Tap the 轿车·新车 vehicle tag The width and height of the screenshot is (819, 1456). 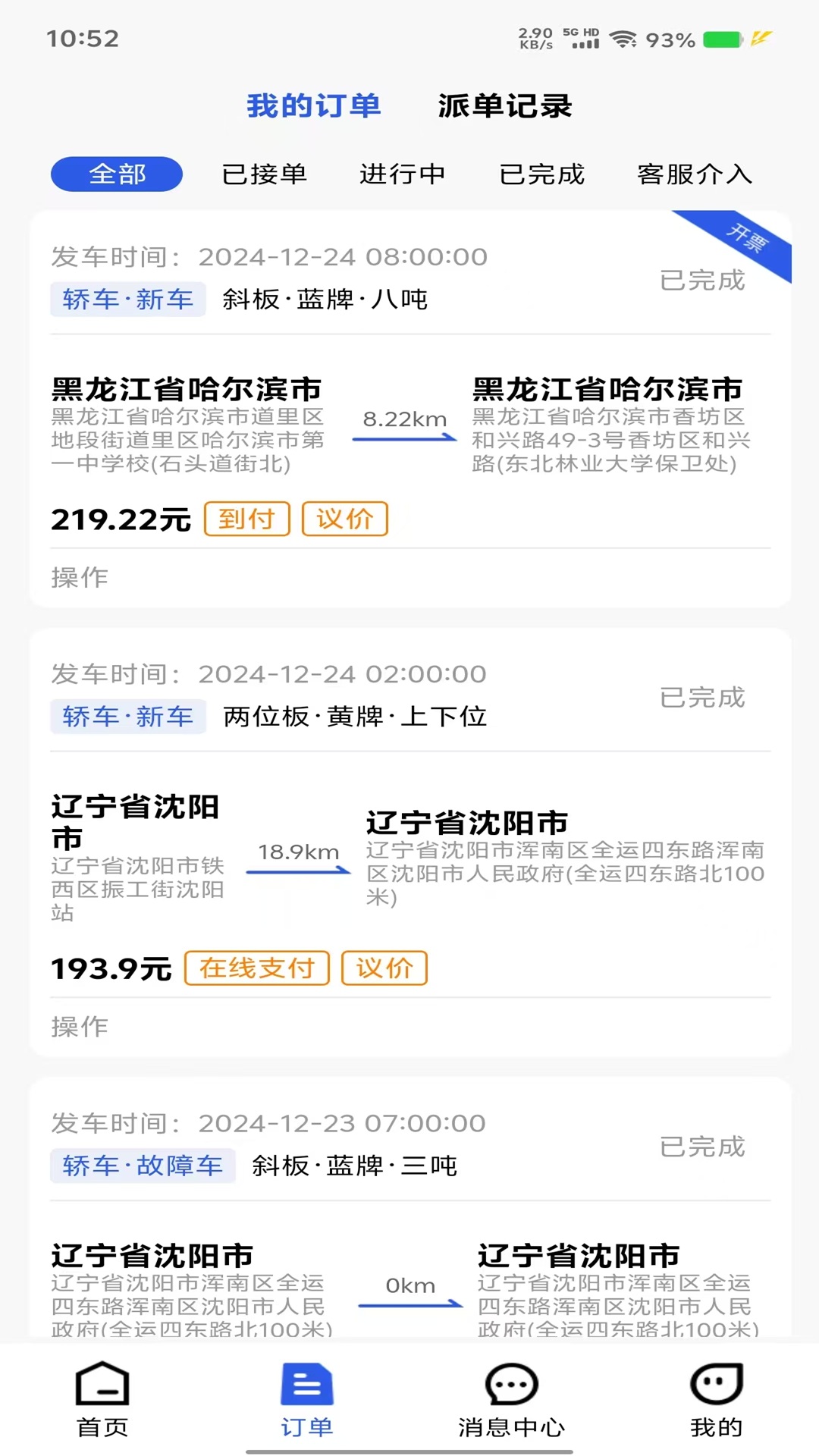[127, 300]
